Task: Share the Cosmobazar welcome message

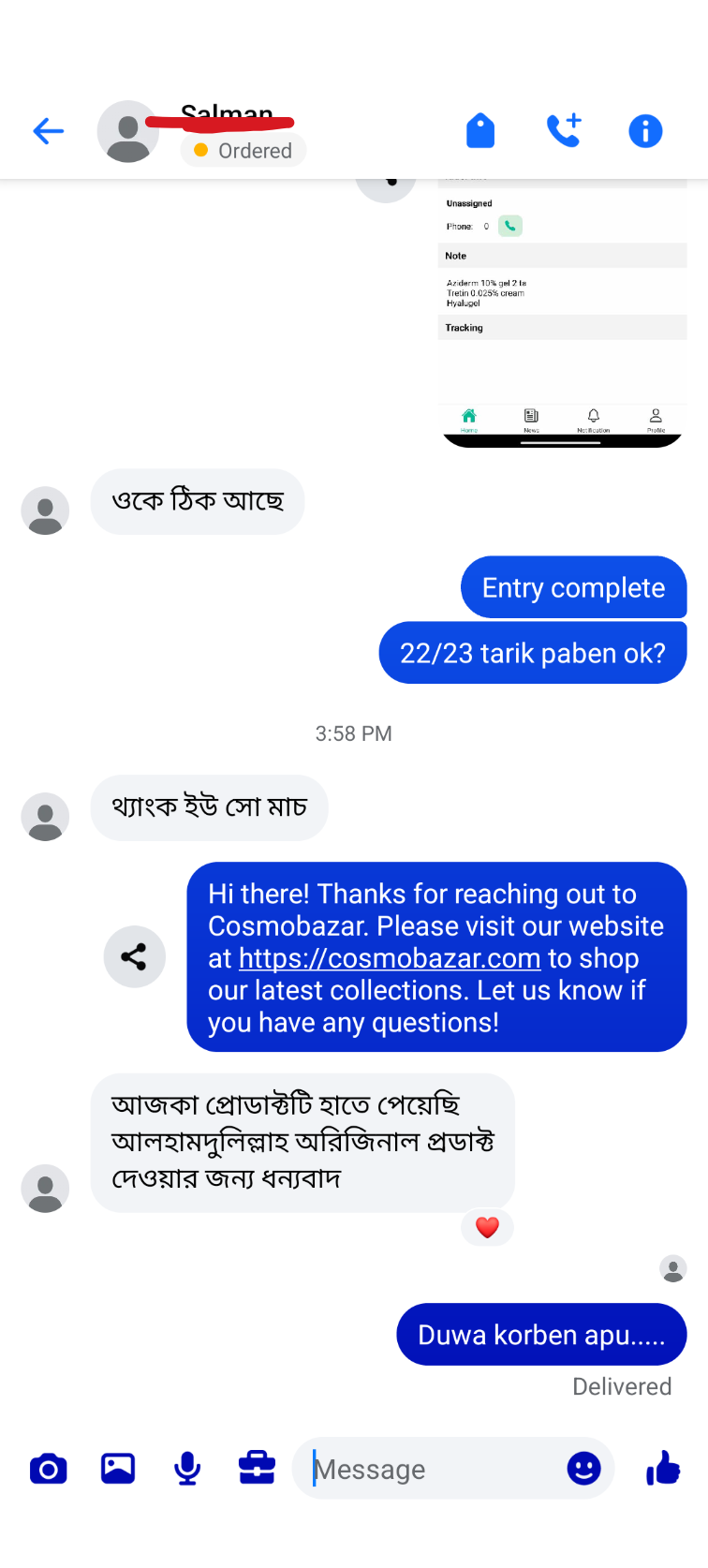Action: (134, 957)
